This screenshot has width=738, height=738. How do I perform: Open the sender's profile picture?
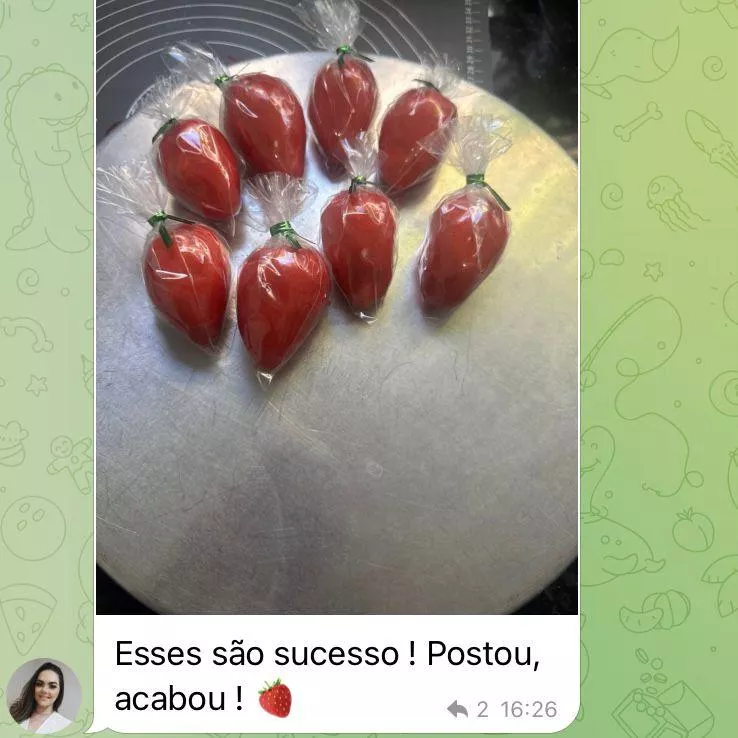pos(44,695)
